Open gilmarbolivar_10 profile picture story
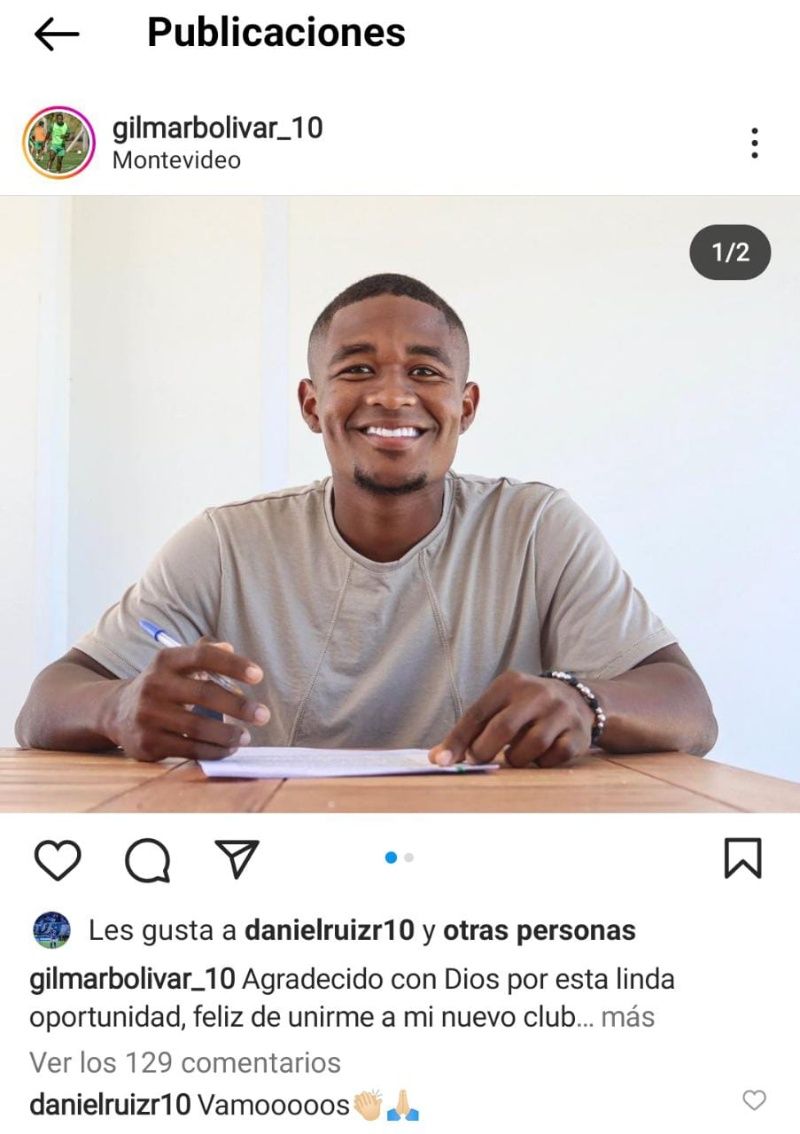Viewport: 800px width, 1134px height. [x=58, y=143]
